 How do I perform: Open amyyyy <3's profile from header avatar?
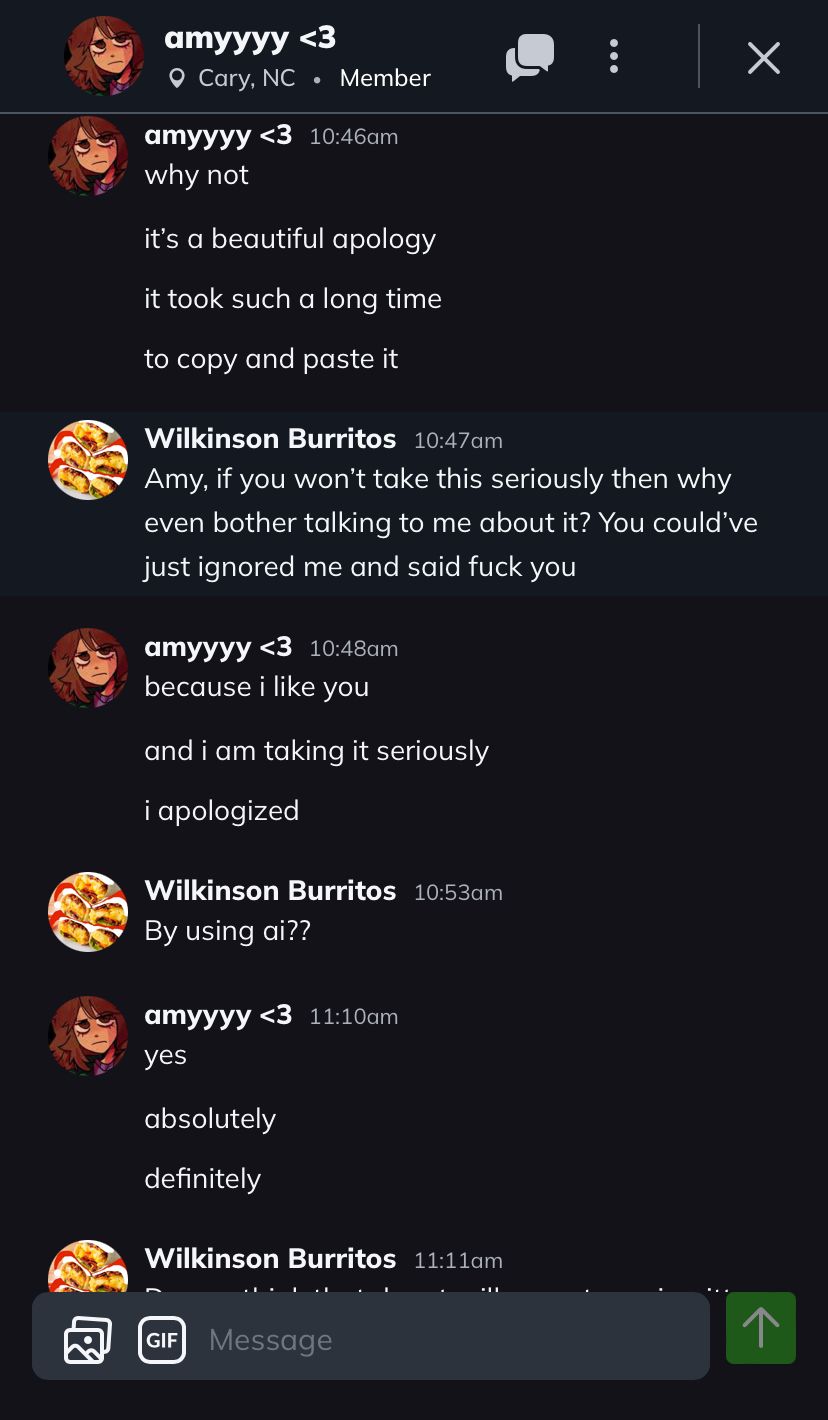tap(104, 56)
